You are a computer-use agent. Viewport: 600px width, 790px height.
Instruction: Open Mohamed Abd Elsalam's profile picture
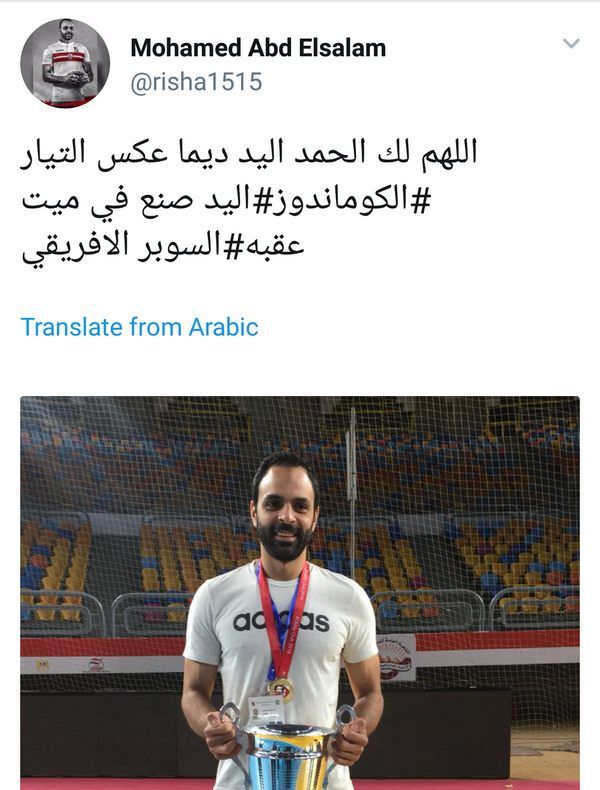click(x=65, y=63)
